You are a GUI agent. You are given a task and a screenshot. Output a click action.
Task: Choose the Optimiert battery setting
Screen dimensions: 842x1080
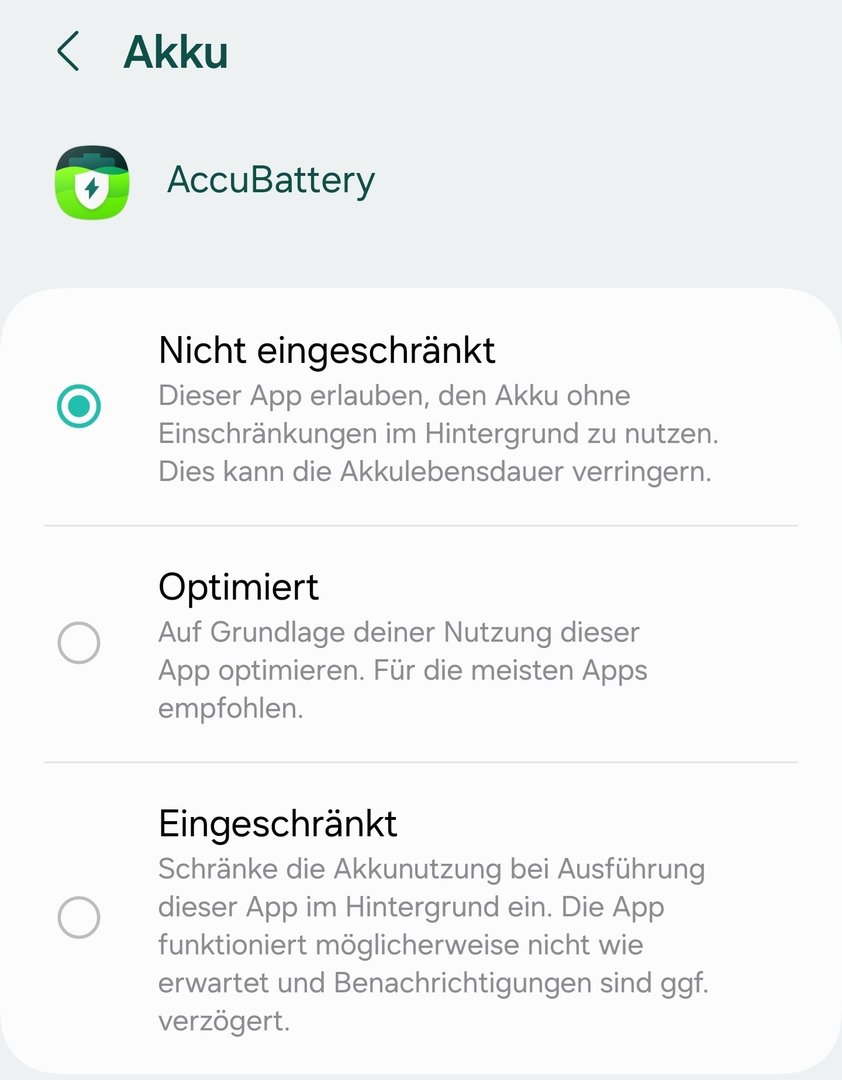coord(79,643)
